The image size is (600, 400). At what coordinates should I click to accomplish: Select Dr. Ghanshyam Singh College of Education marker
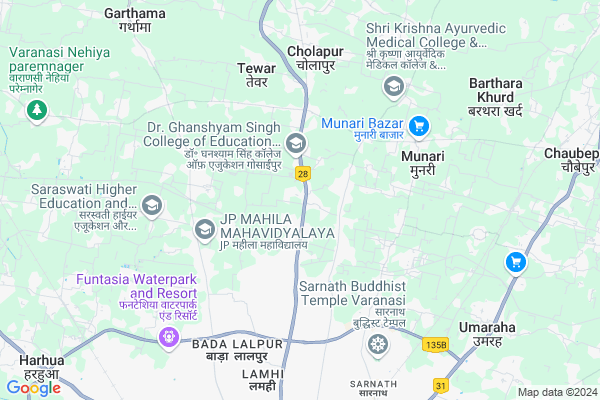pyautogui.click(x=296, y=144)
